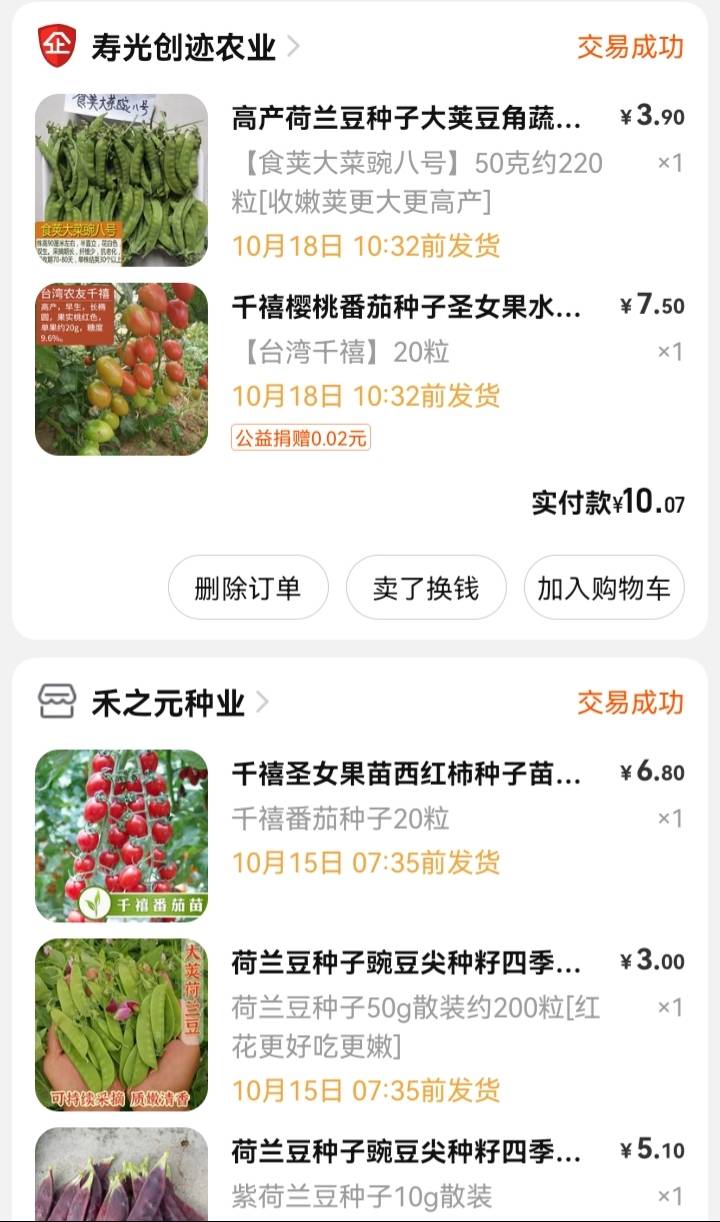This screenshot has height=1222, width=720.
Task: Open the 高产荷兰豆种子 order item
Action: (x=406, y=119)
